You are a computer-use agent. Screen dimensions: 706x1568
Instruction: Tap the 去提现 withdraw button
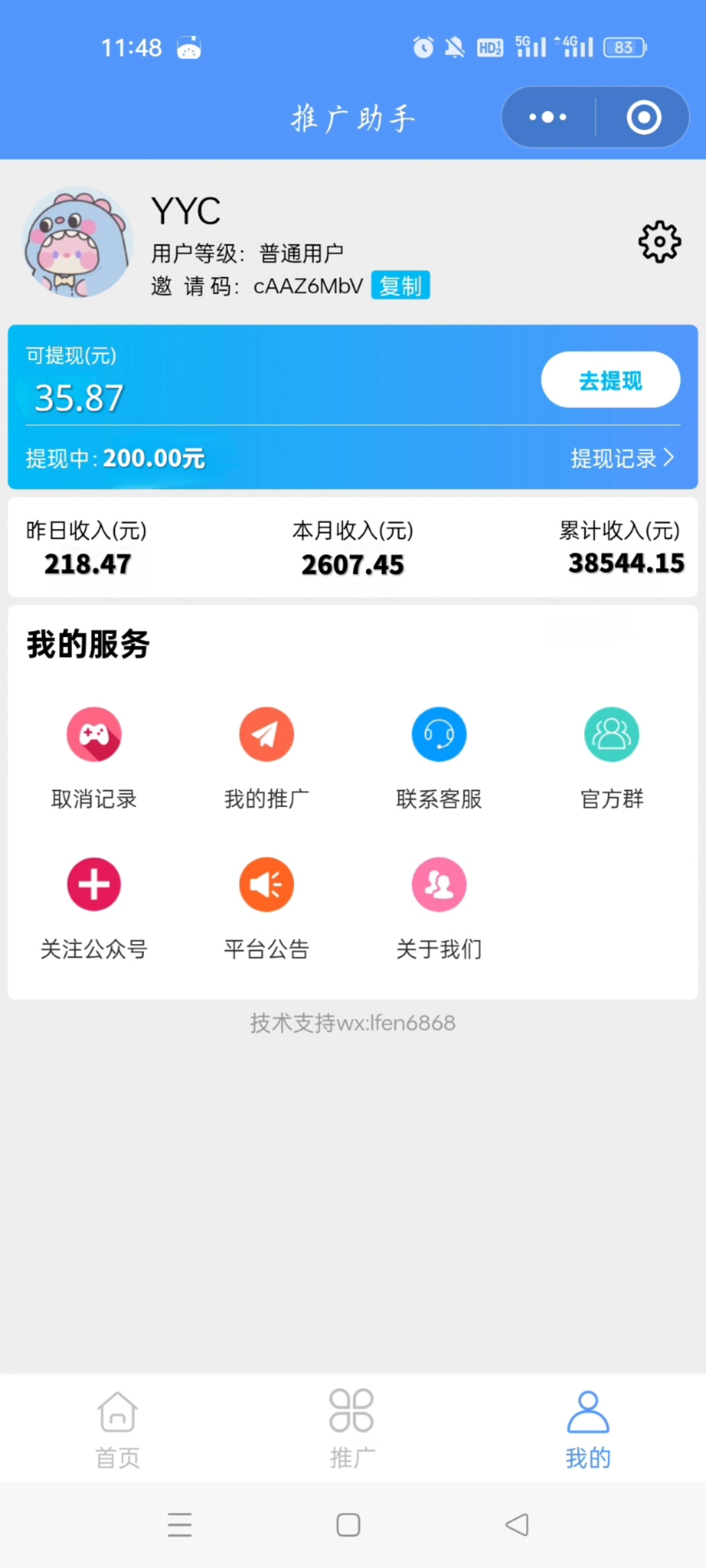click(x=610, y=380)
